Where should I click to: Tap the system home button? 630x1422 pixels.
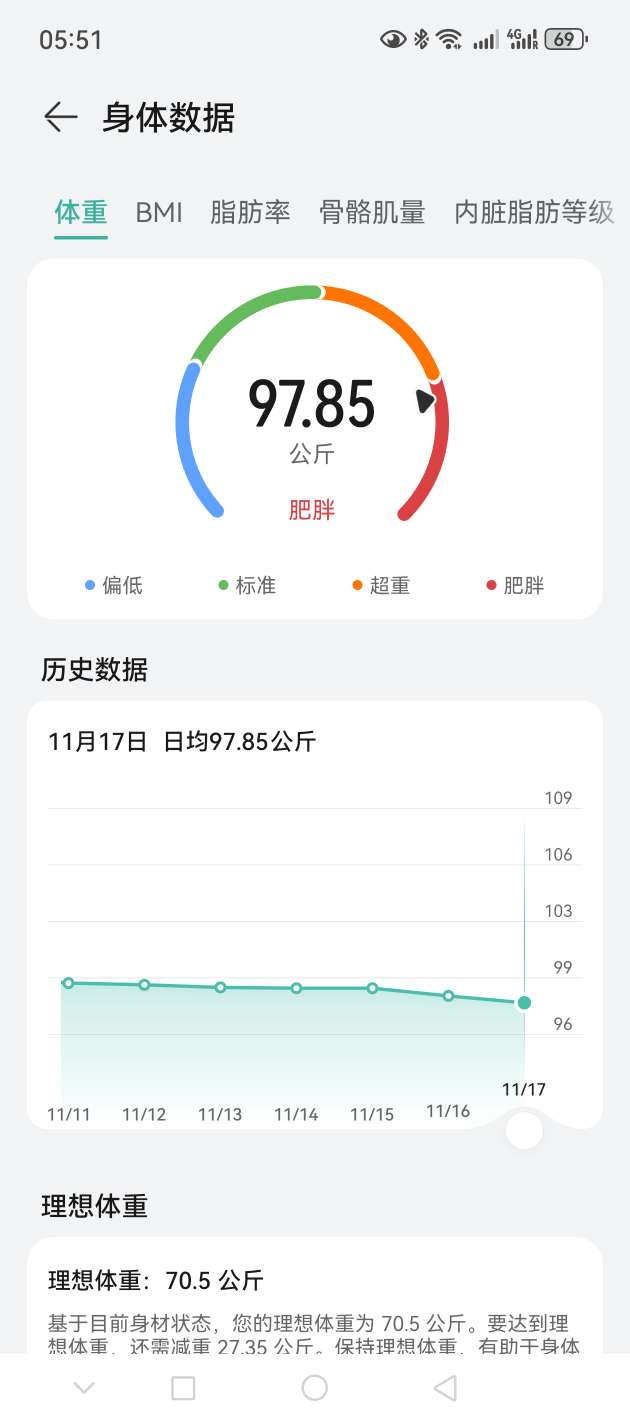point(315,1387)
